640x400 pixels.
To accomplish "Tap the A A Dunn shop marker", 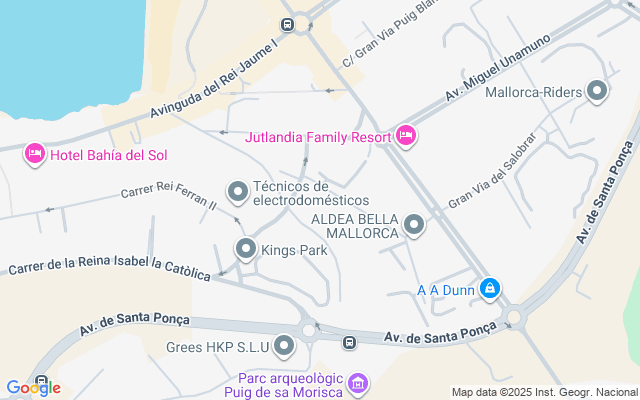I will click(489, 290).
